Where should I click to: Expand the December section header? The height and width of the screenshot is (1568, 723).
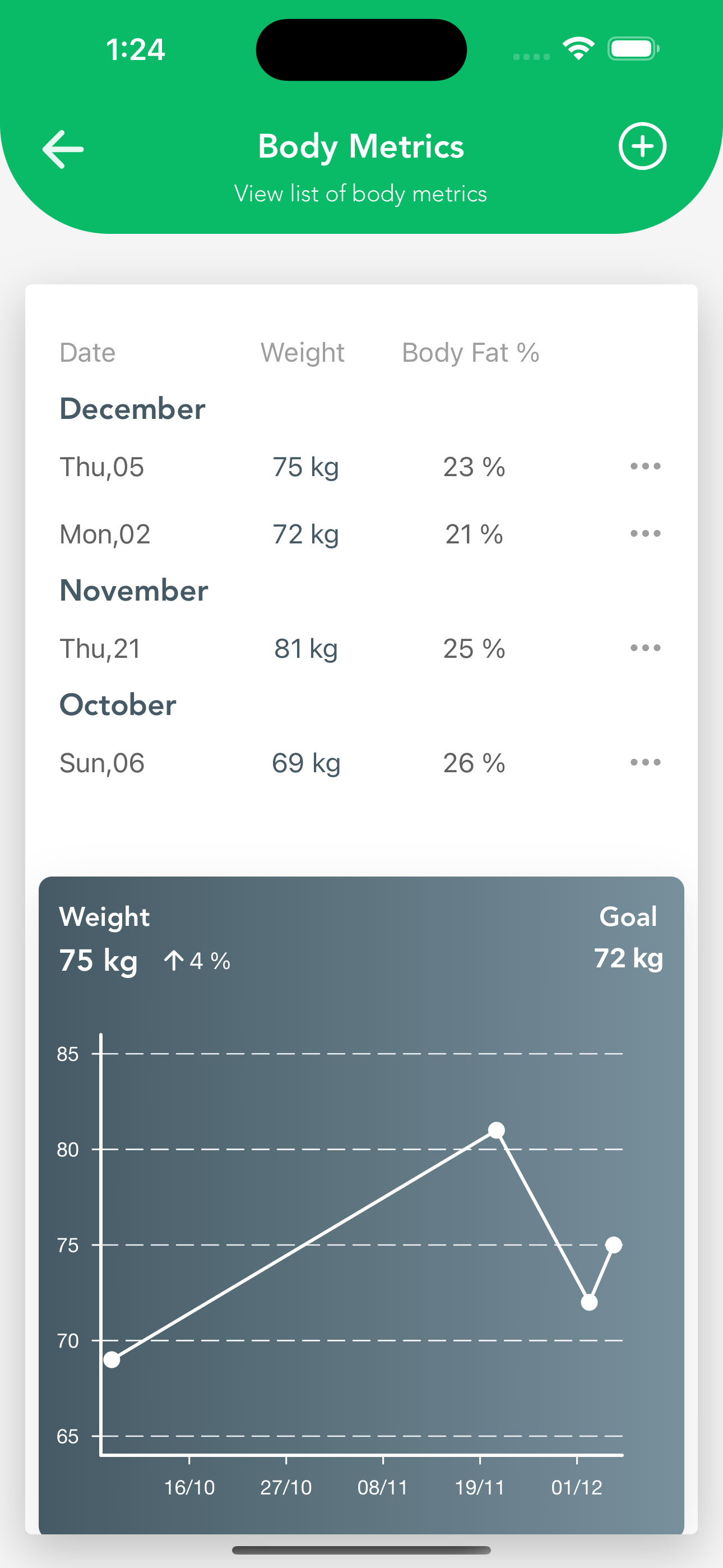pos(132,408)
